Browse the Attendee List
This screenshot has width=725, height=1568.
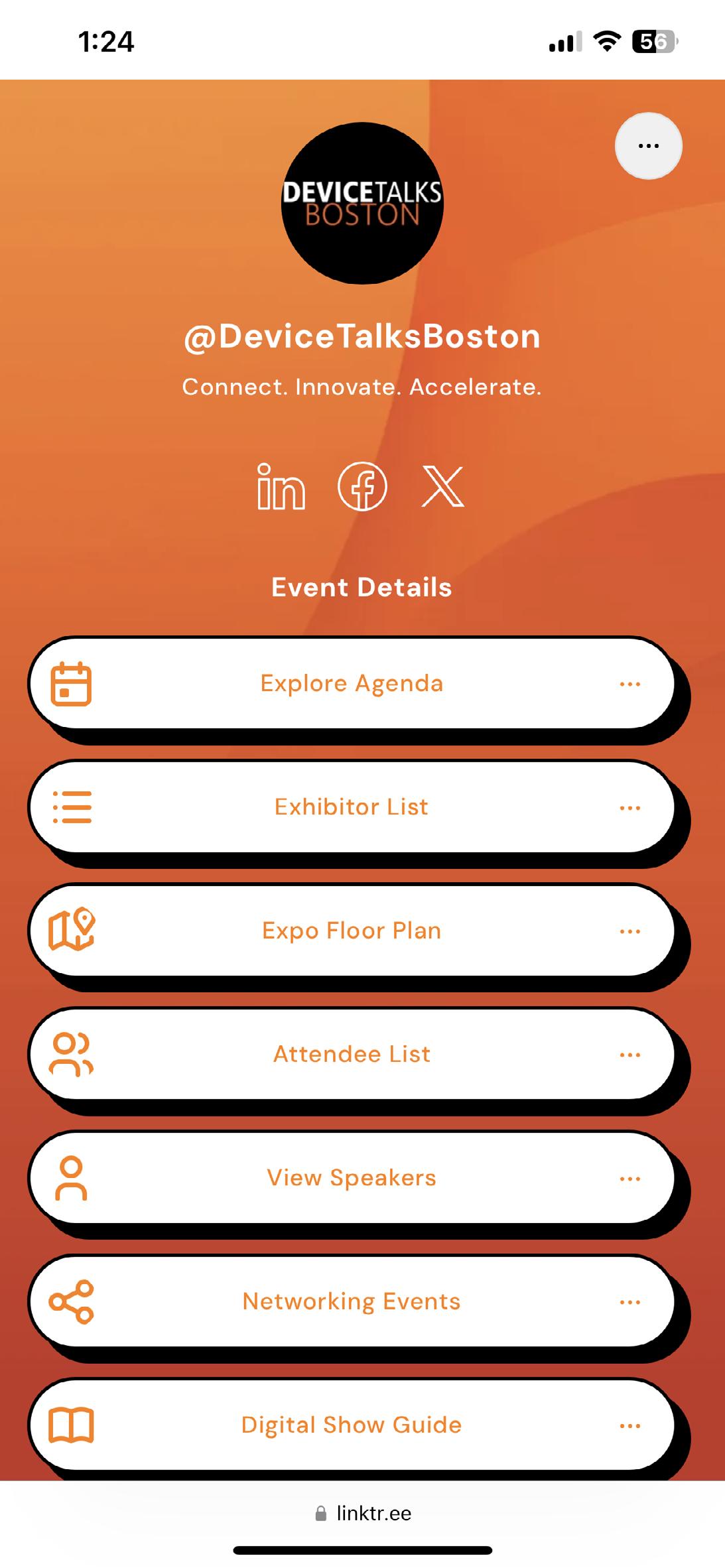click(x=351, y=1054)
